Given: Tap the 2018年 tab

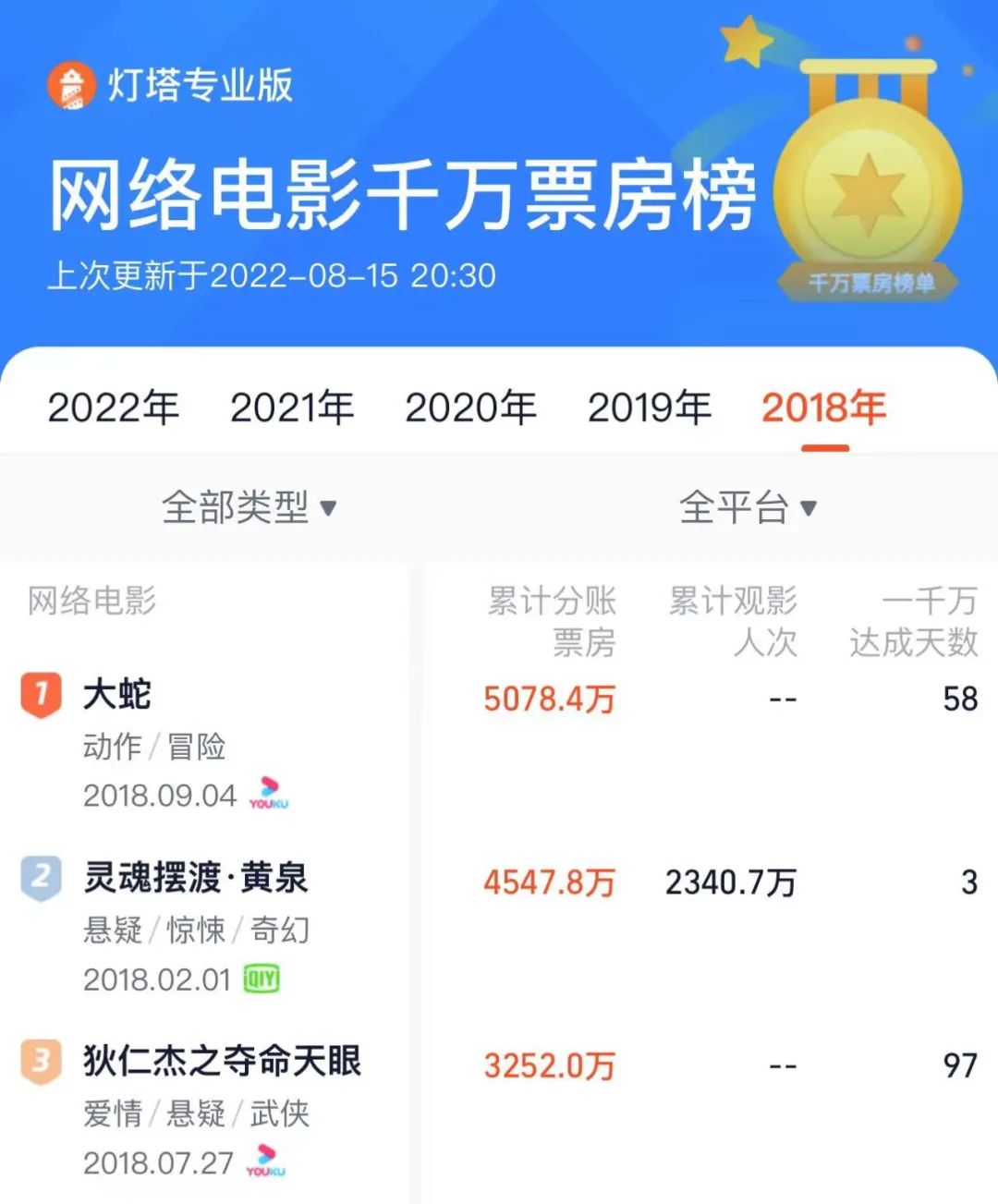Looking at the screenshot, I should click(x=823, y=407).
